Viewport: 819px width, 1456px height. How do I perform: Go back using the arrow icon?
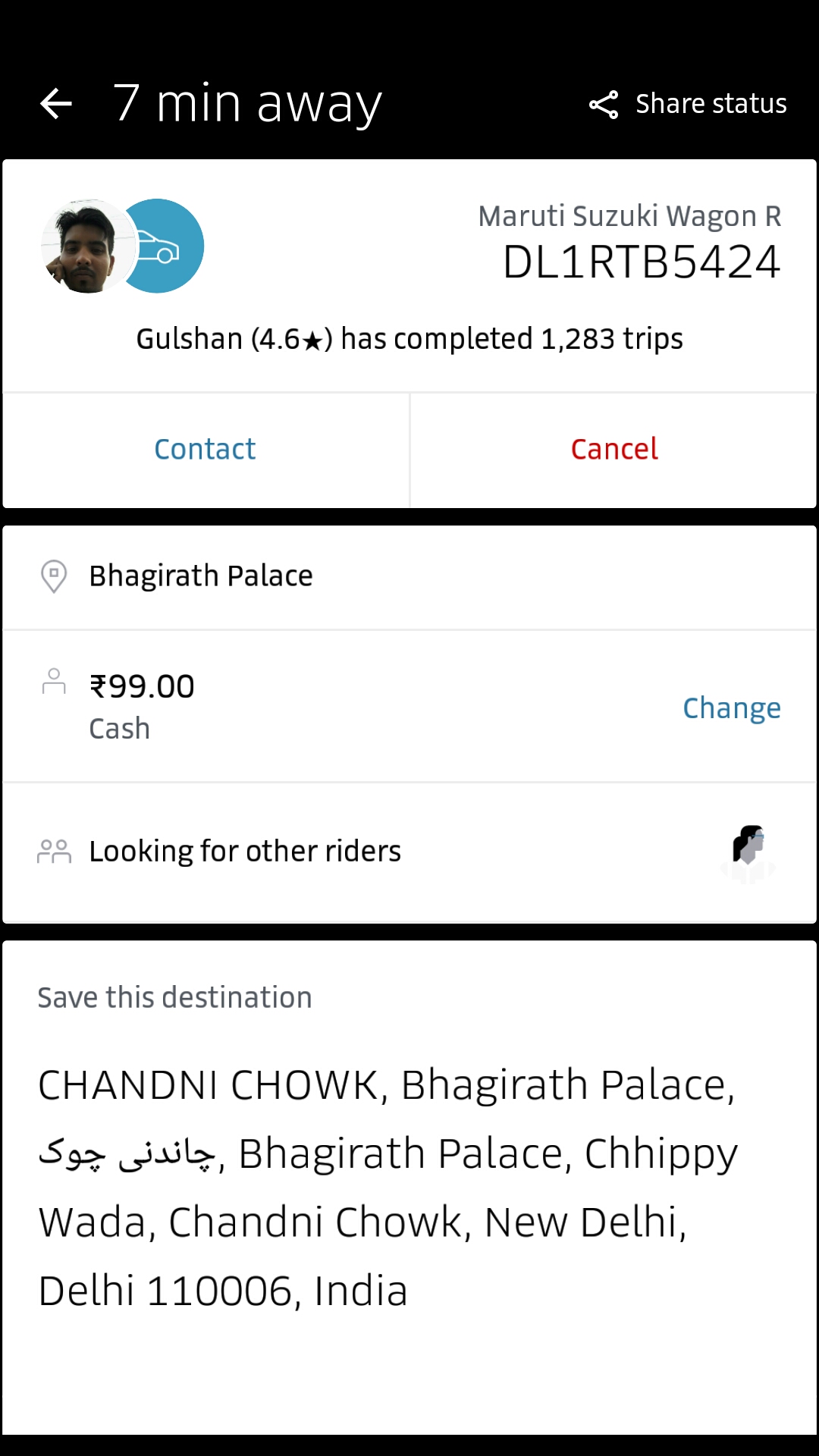(x=56, y=104)
